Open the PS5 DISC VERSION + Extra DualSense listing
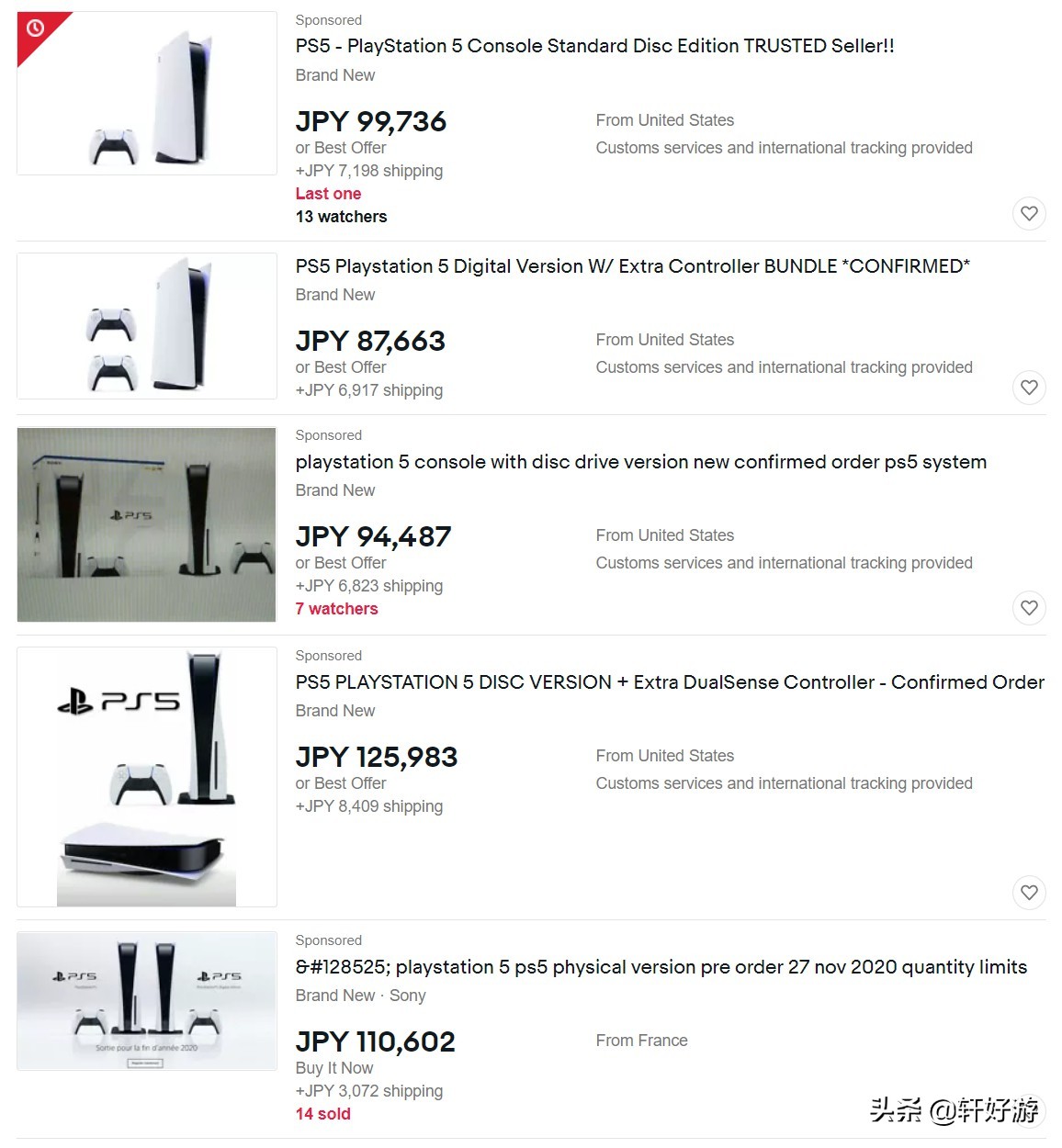The height and width of the screenshot is (1148, 1062). (x=669, y=682)
